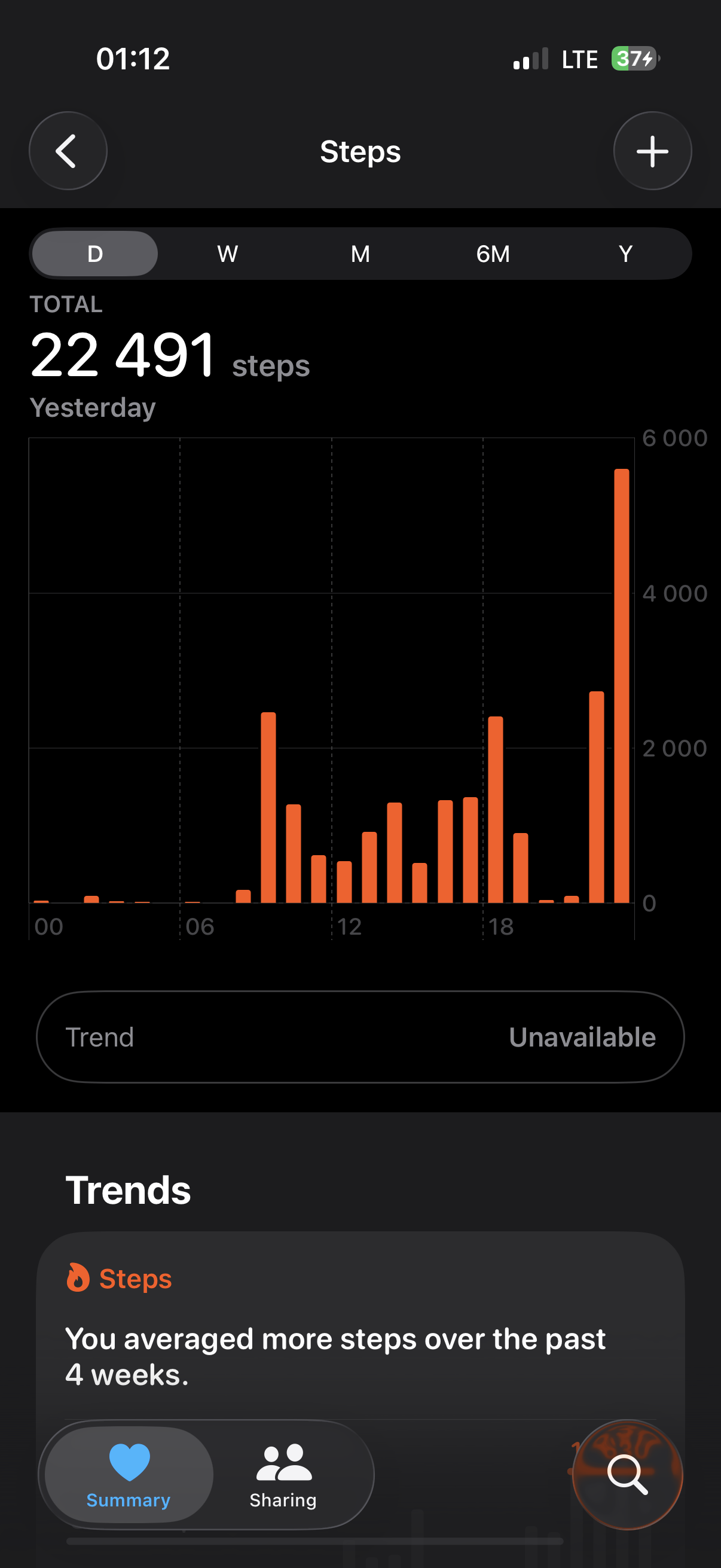Select the D day view
The width and height of the screenshot is (721, 1568).
(95, 254)
